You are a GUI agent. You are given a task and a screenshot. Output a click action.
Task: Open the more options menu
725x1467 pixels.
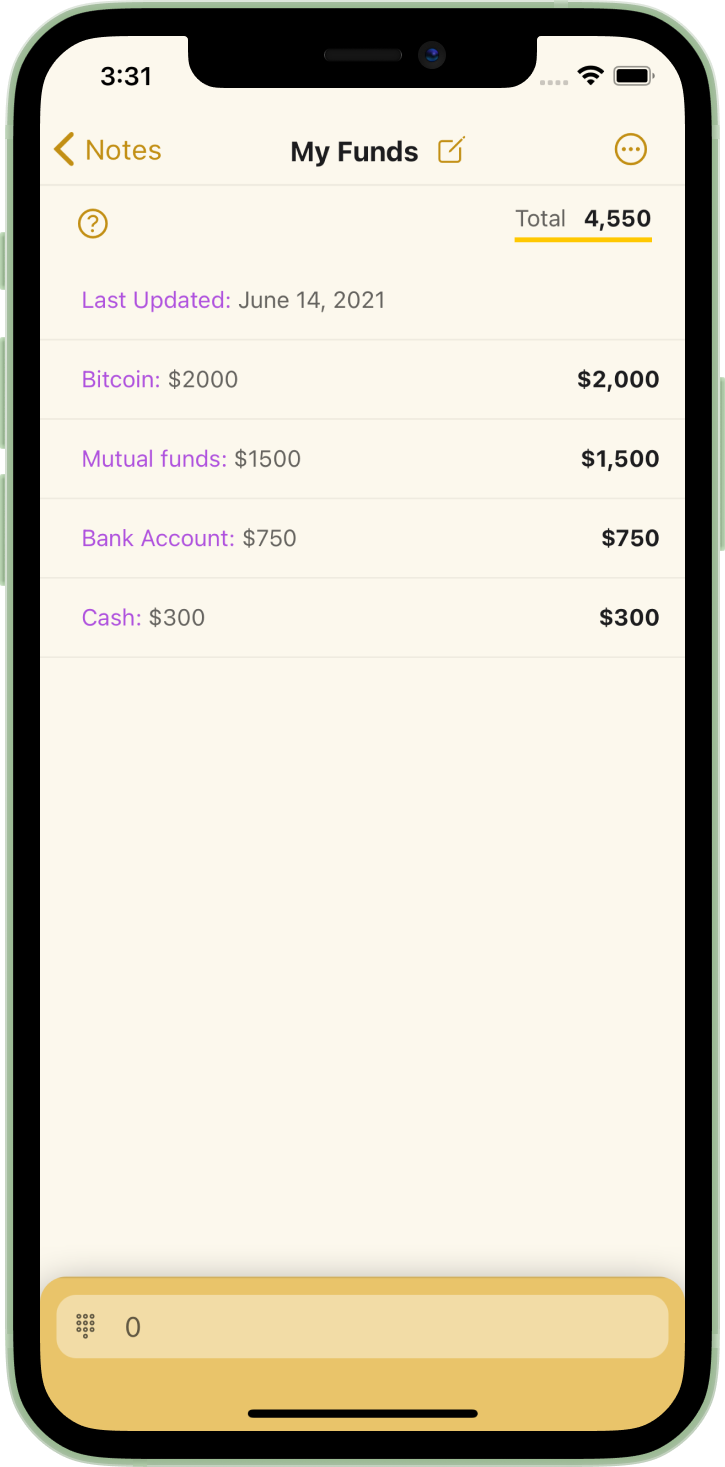pyautogui.click(x=630, y=150)
